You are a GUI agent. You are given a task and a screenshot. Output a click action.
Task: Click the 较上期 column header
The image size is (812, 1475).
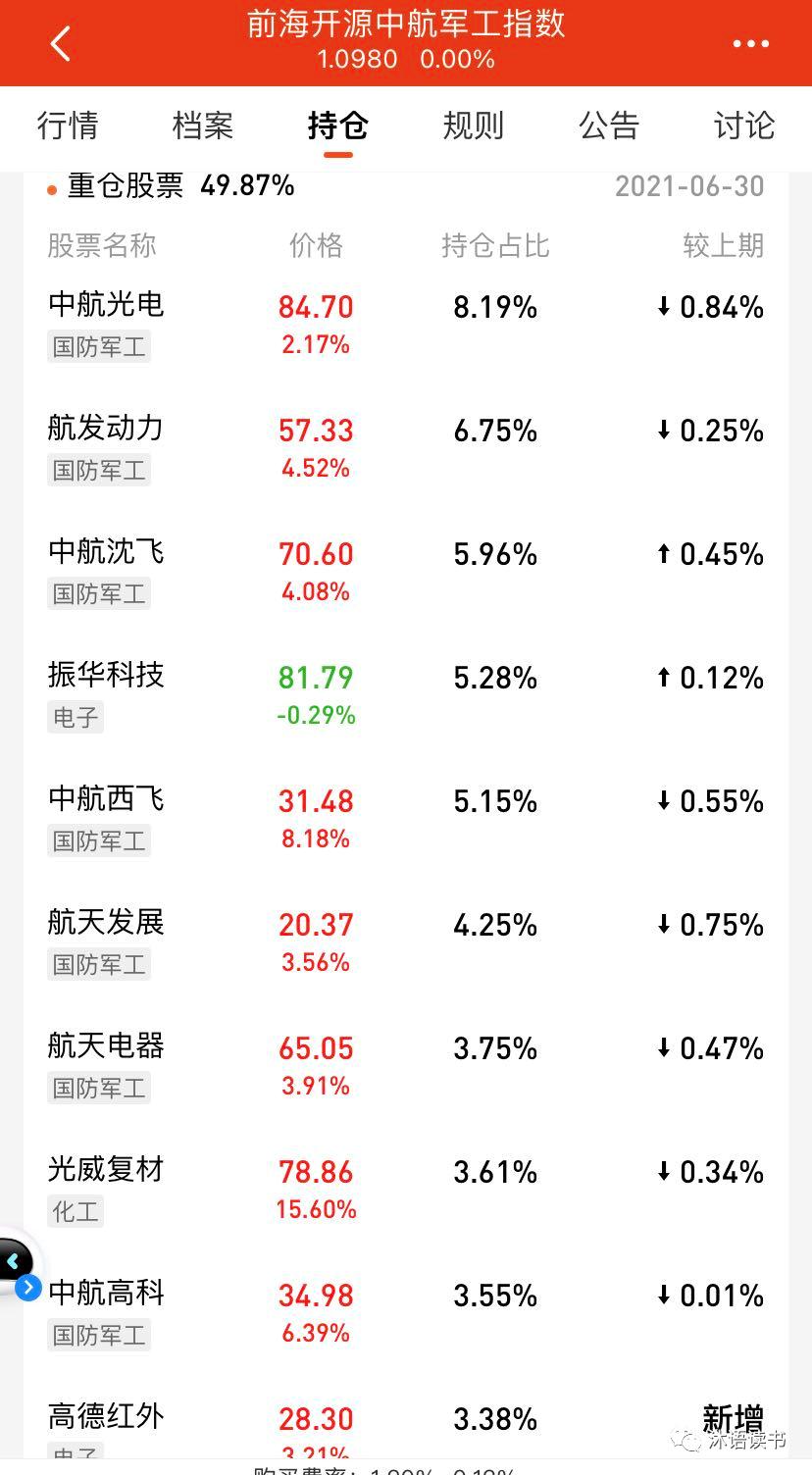coord(723,246)
